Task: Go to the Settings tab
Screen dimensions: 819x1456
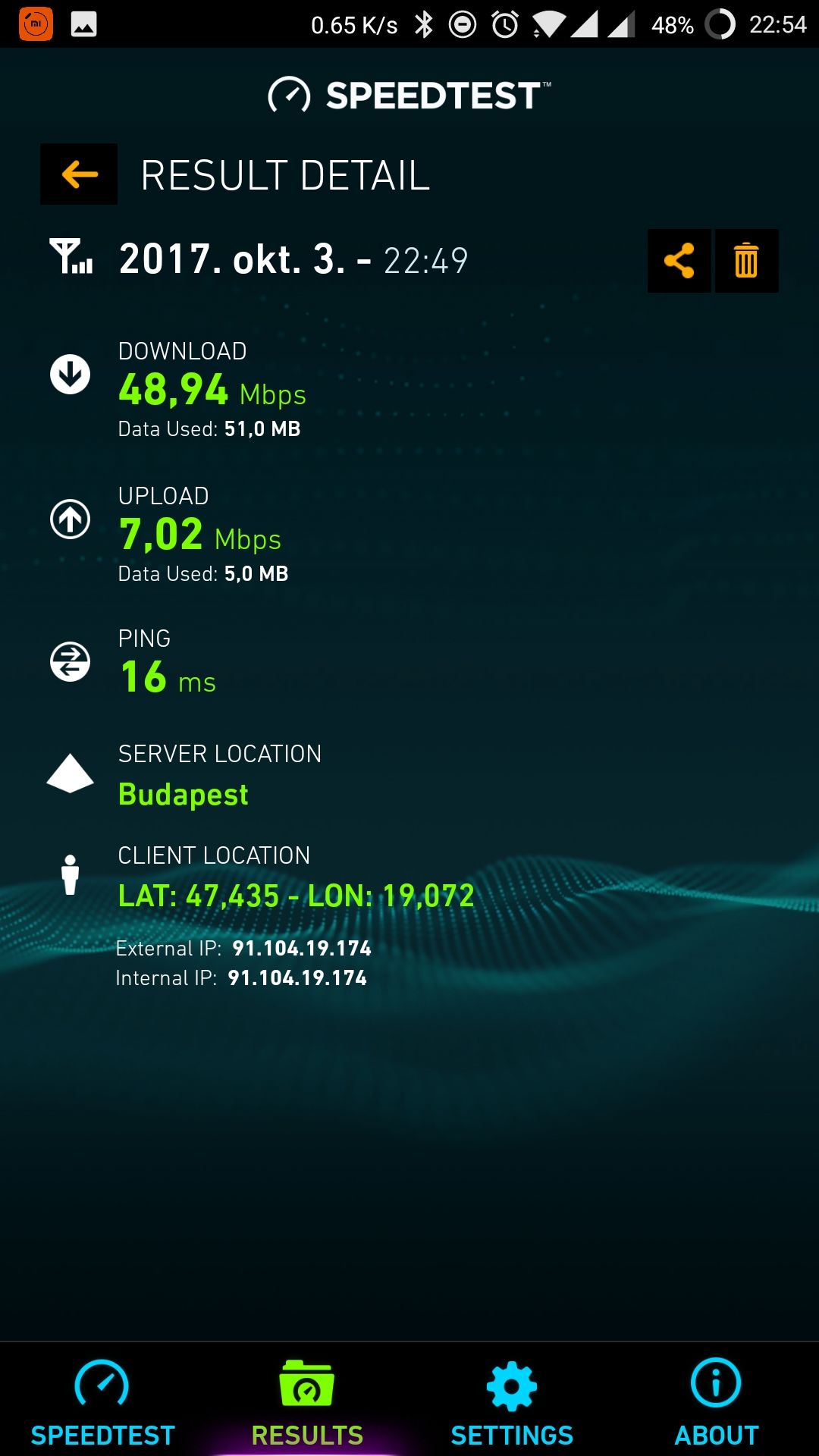Action: [x=512, y=1402]
